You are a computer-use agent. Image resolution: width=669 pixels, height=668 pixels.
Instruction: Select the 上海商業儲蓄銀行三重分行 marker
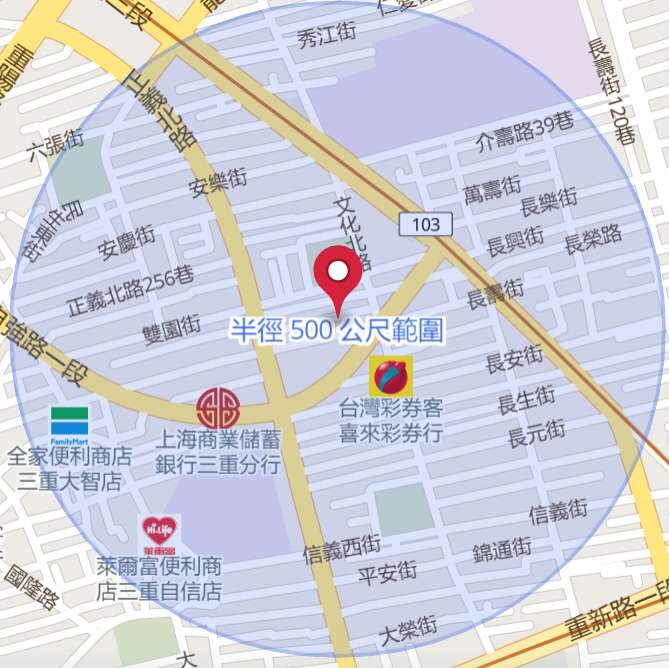218,408
